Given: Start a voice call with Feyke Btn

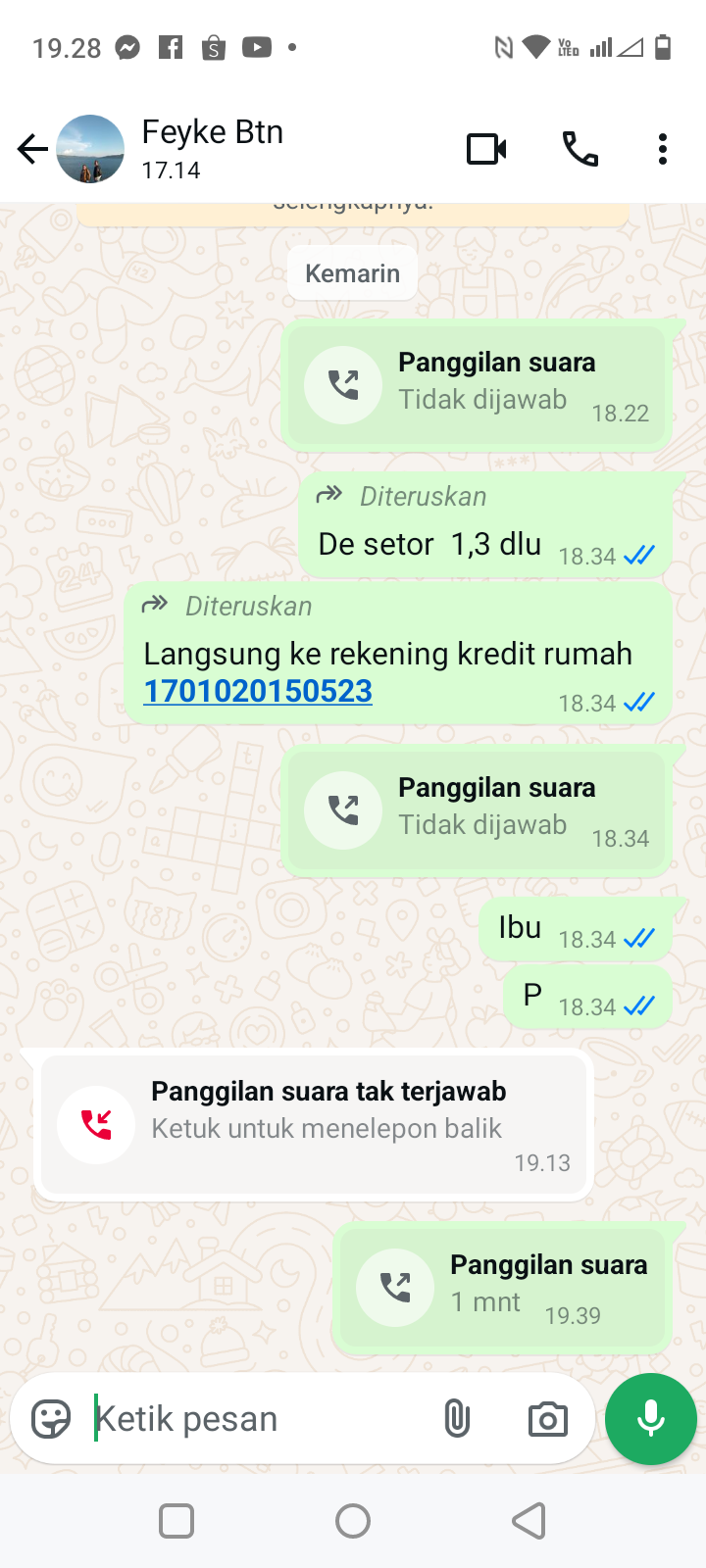Looking at the screenshot, I should tap(580, 149).
